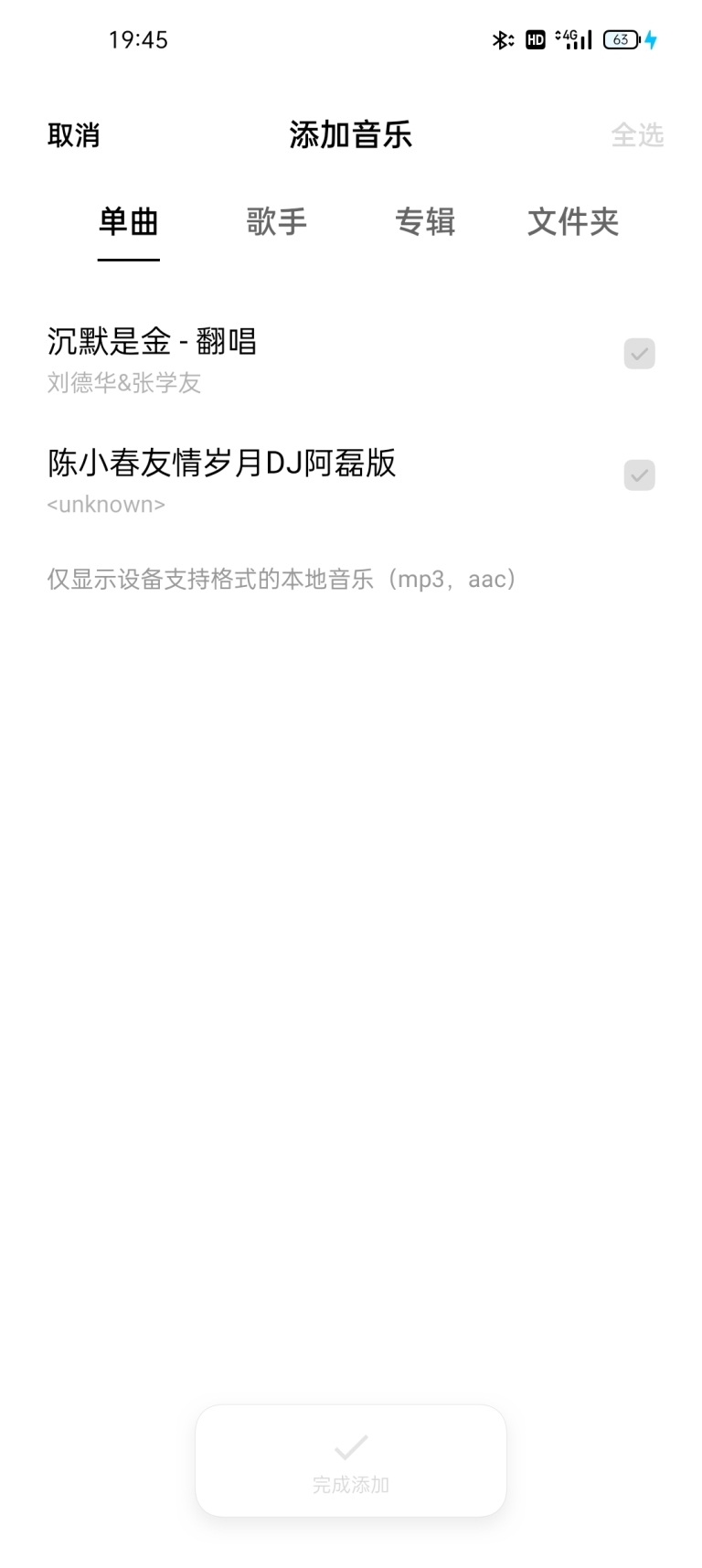
Task: Select the 单曲 tab
Action: (x=128, y=222)
